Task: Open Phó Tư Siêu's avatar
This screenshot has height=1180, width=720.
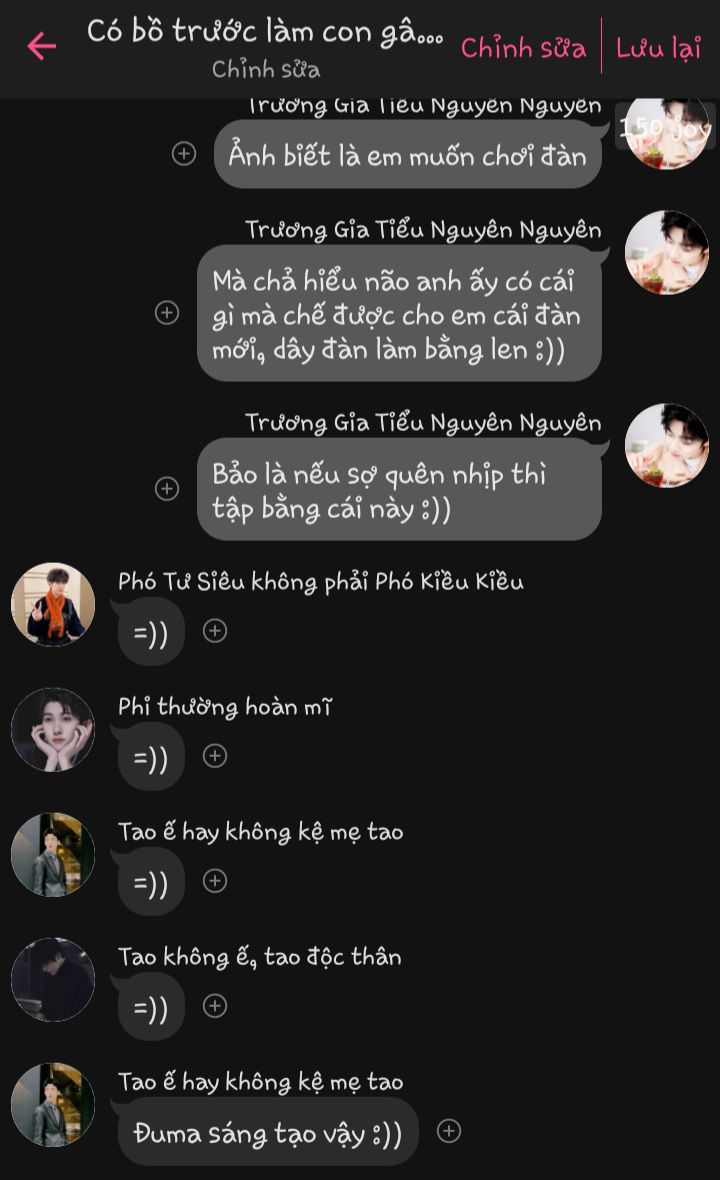Action: click(x=53, y=604)
